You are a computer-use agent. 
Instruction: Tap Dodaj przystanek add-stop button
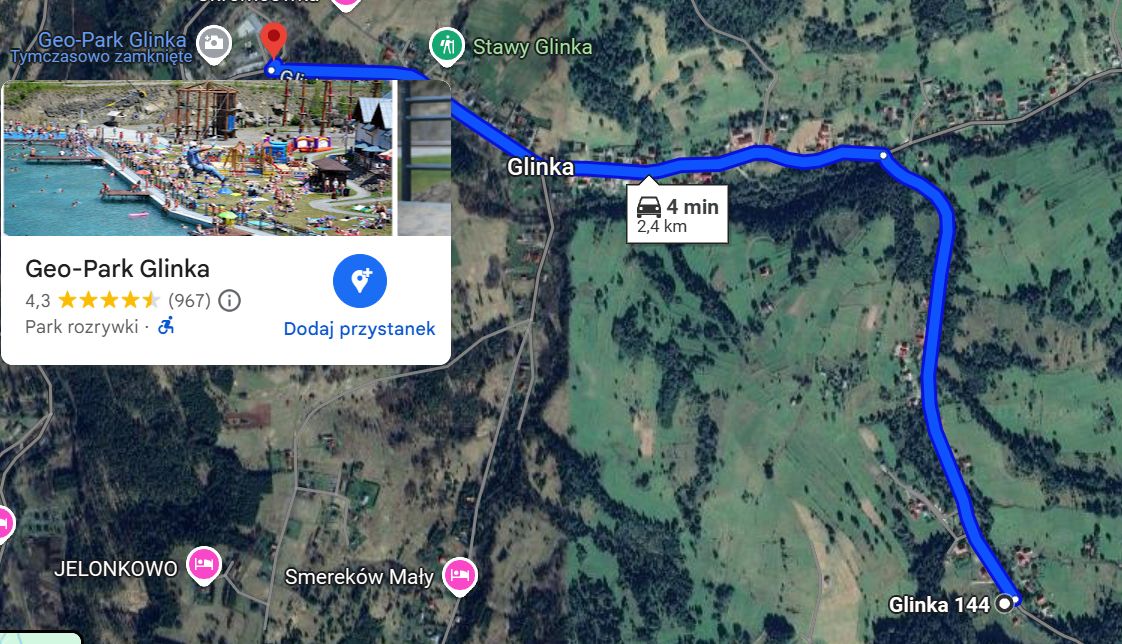tap(359, 281)
